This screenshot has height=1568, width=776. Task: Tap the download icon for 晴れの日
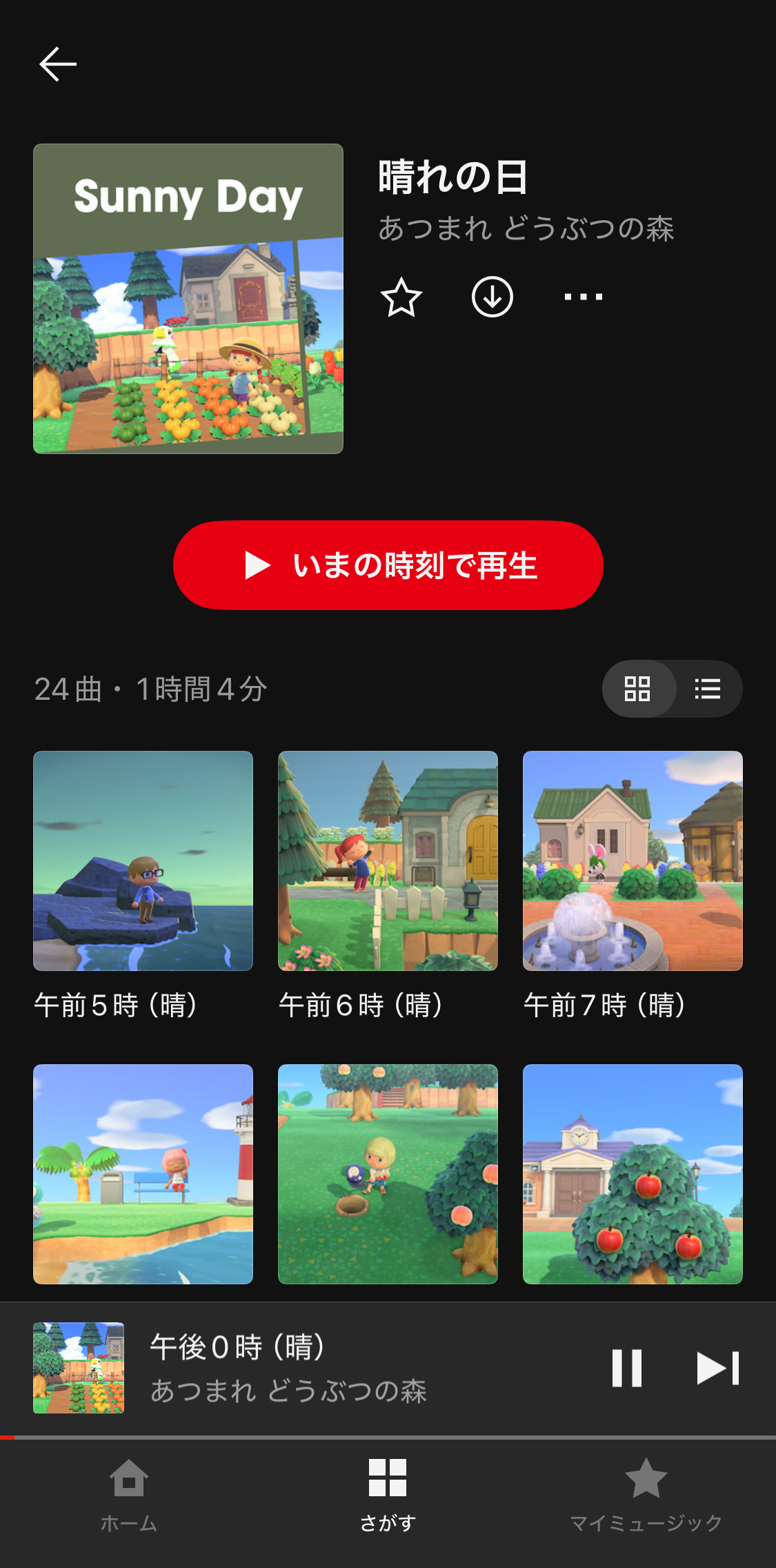[492, 297]
